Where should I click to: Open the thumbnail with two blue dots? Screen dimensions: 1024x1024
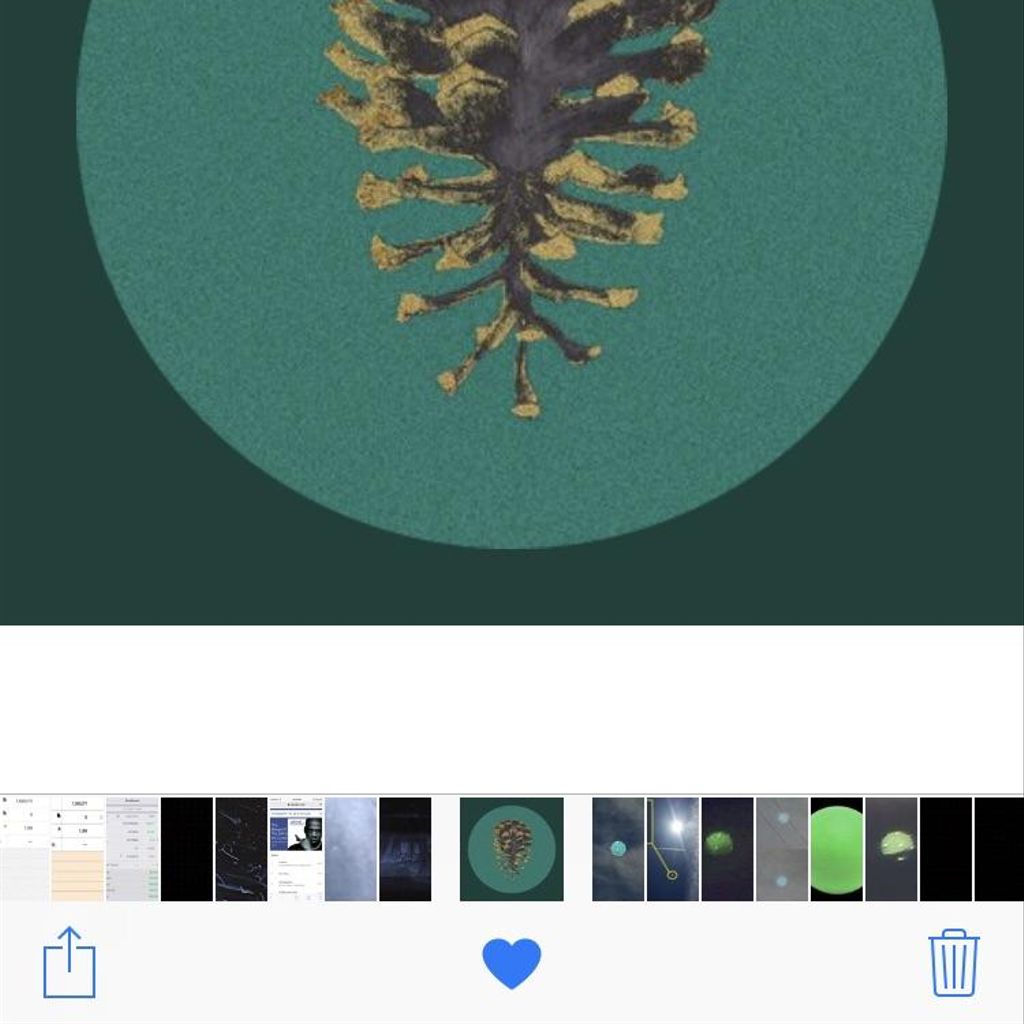point(782,848)
